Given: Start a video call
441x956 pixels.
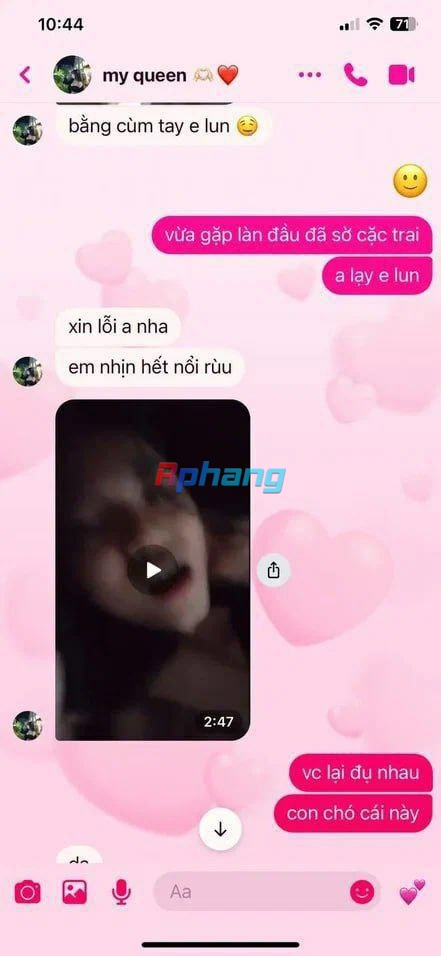Looking at the screenshot, I should coord(401,75).
